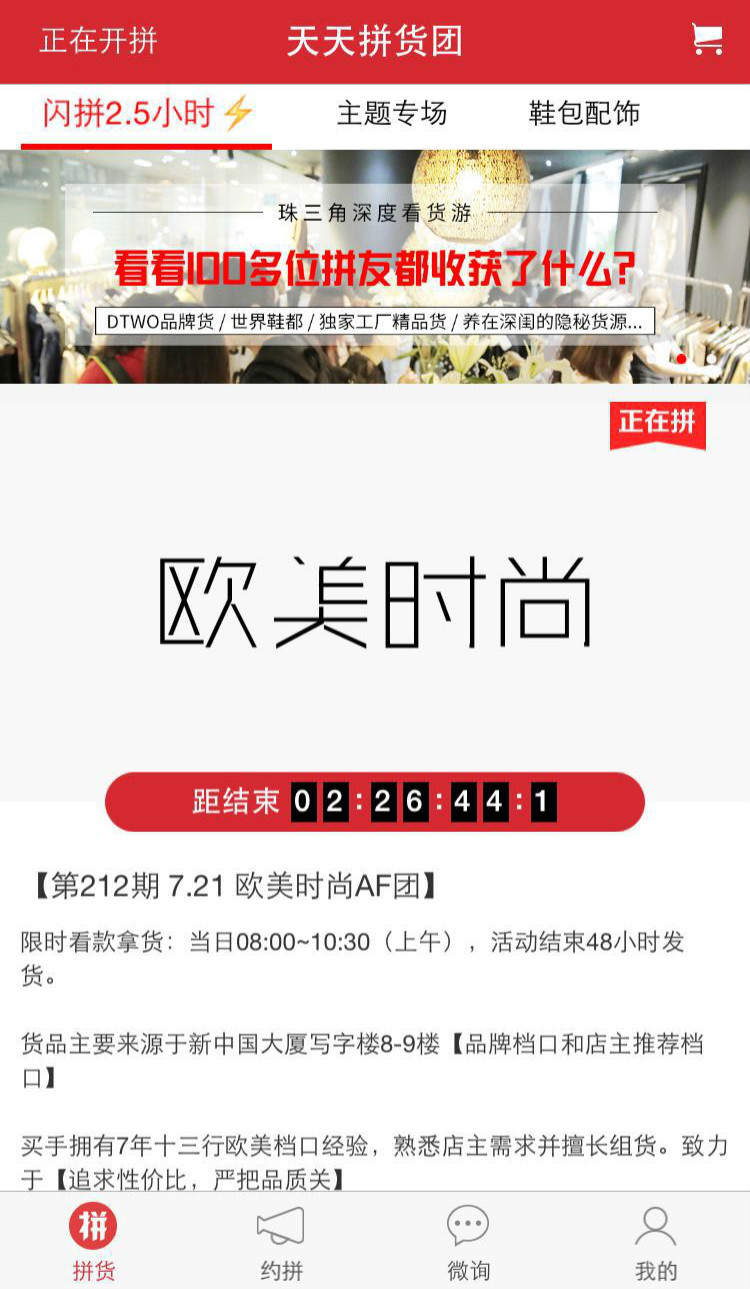The height and width of the screenshot is (1289, 750).
Task: Tap 正在开拼 in the header
Action: pos(98,41)
